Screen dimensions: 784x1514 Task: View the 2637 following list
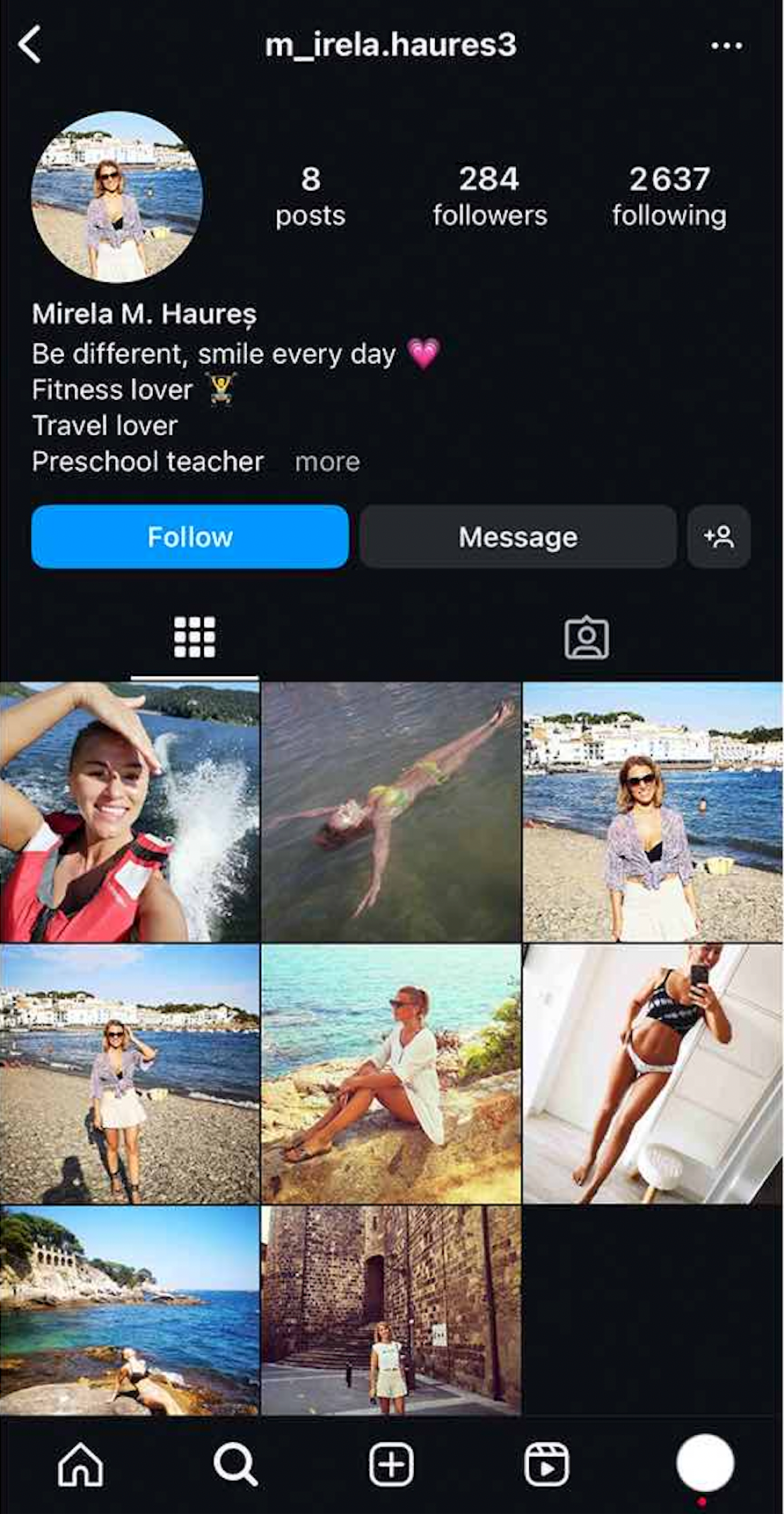(x=669, y=196)
